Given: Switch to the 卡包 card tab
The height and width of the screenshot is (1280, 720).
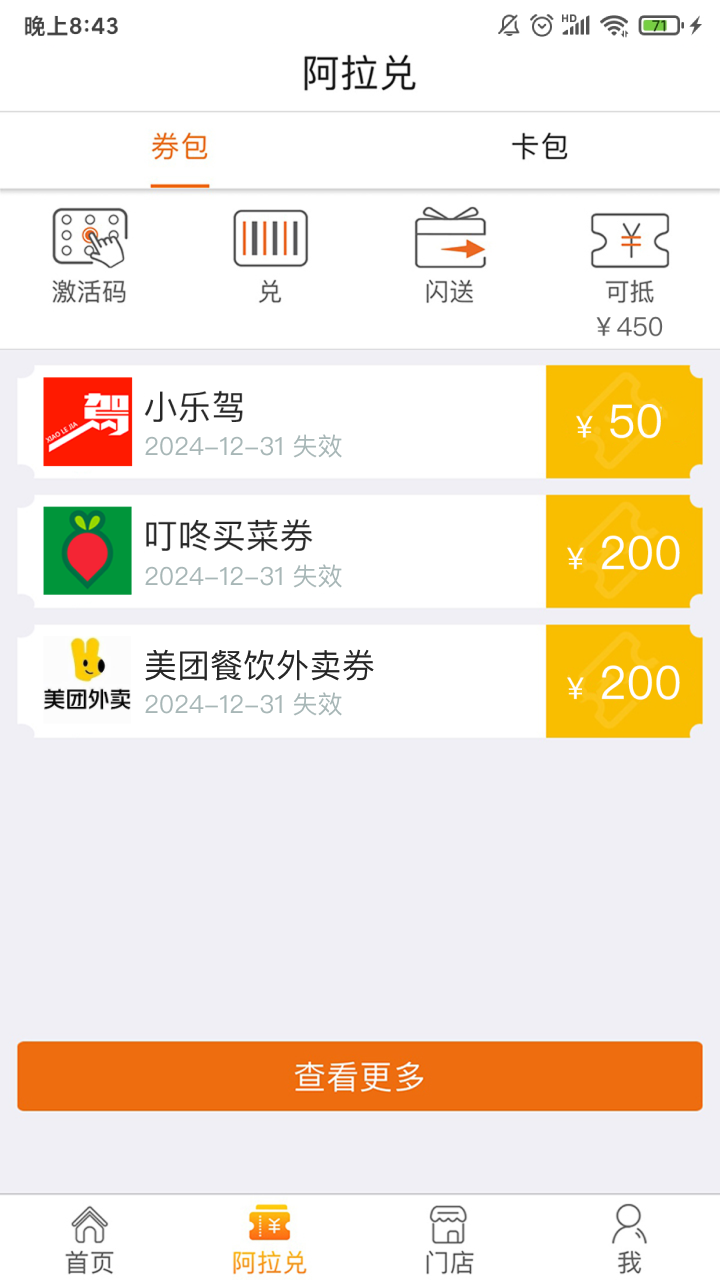Looking at the screenshot, I should click(x=540, y=146).
